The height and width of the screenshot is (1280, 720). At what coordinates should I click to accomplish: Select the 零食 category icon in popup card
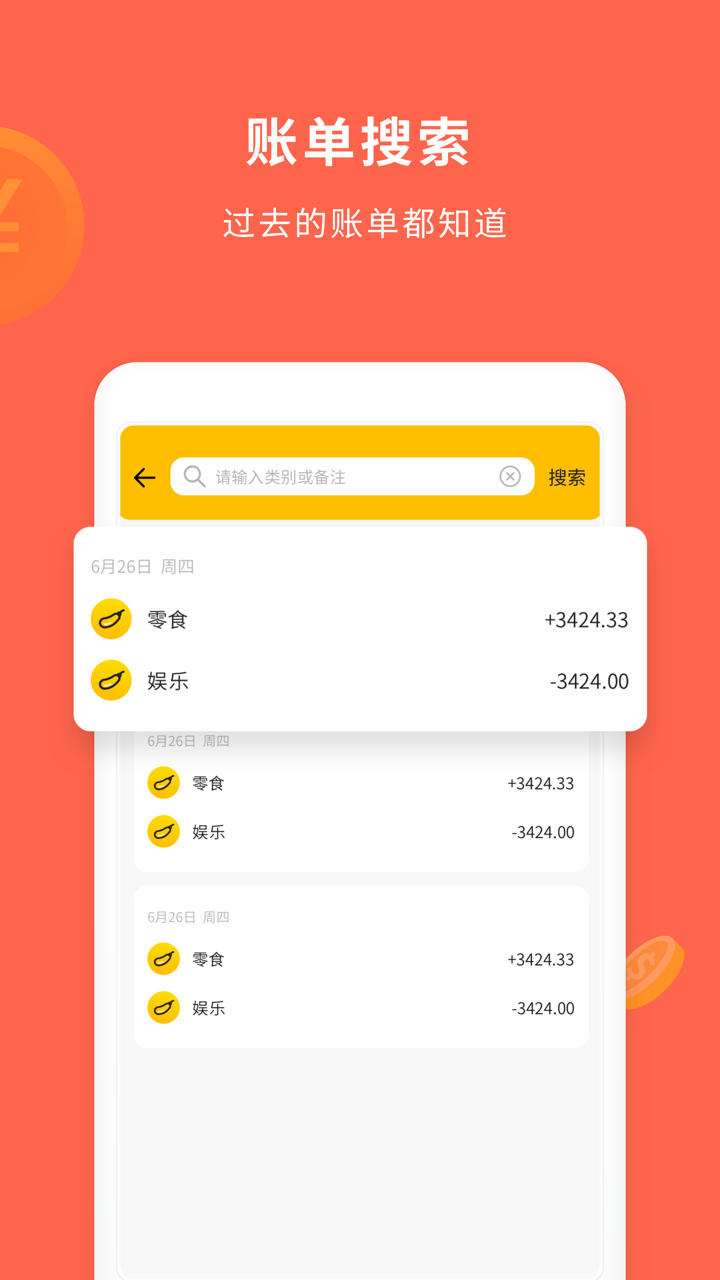click(x=110, y=620)
